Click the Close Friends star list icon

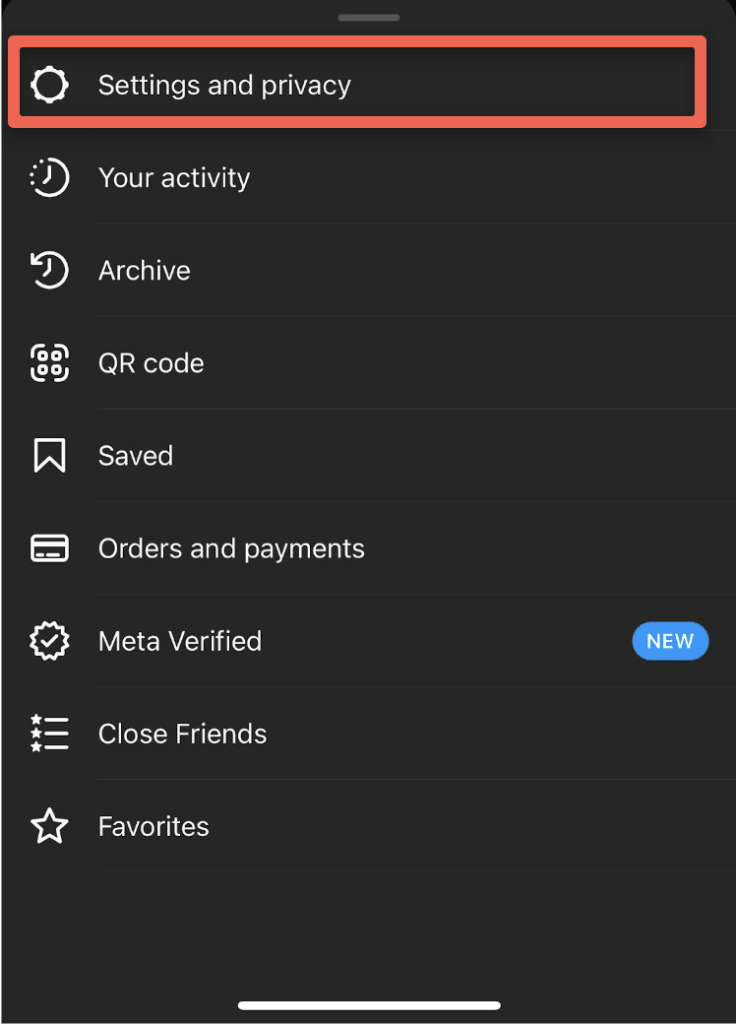click(49, 733)
